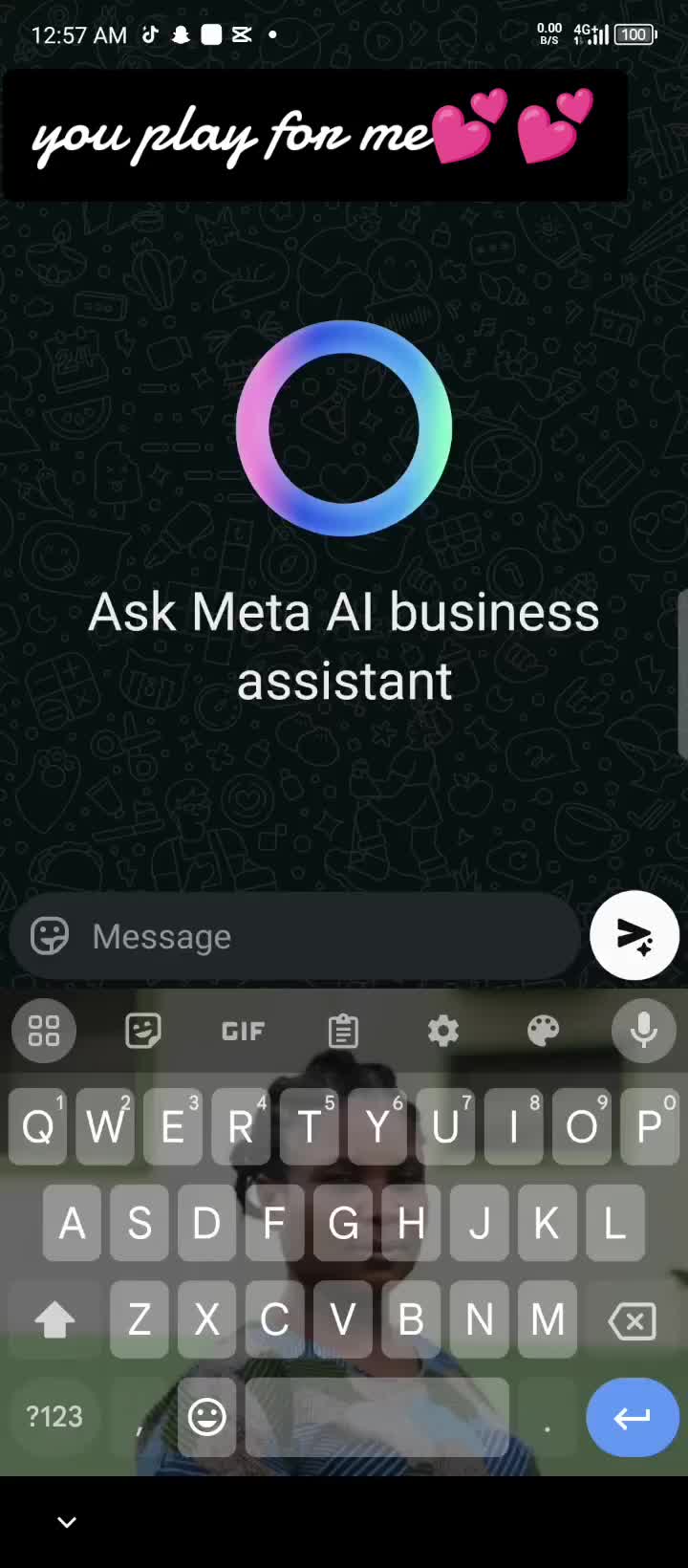Open keyboard settings gear
The height and width of the screenshot is (1568, 688).
tap(443, 1031)
